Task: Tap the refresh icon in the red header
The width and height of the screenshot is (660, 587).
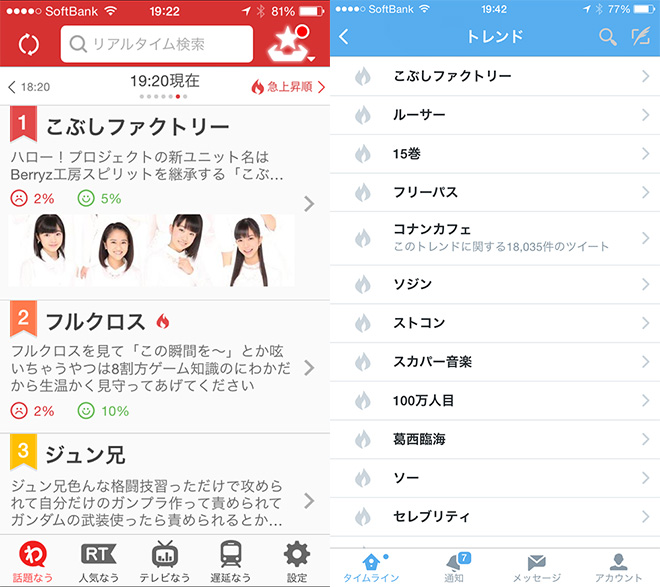Action: click(29, 45)
